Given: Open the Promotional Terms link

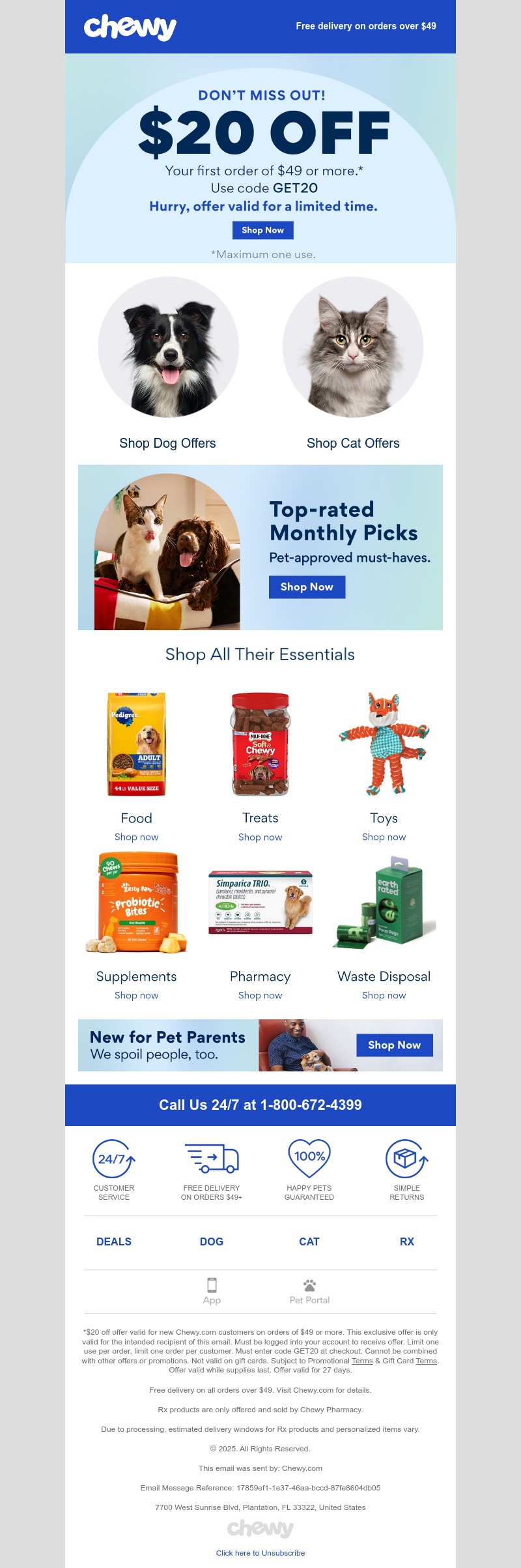Looking at the screenshot, I should [x=362, y=1361].
